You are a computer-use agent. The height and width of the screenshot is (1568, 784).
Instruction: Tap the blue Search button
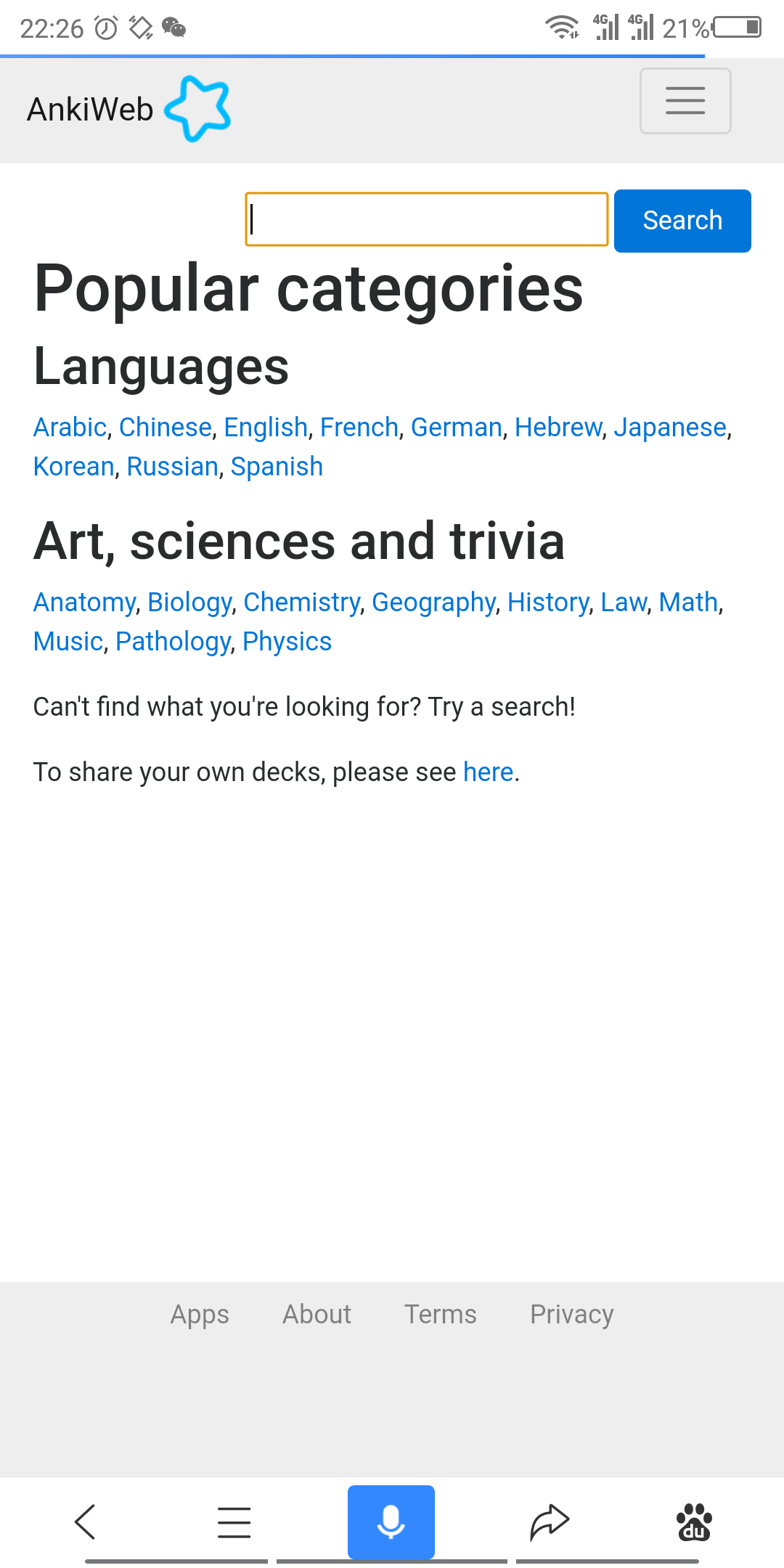(682, 221)
